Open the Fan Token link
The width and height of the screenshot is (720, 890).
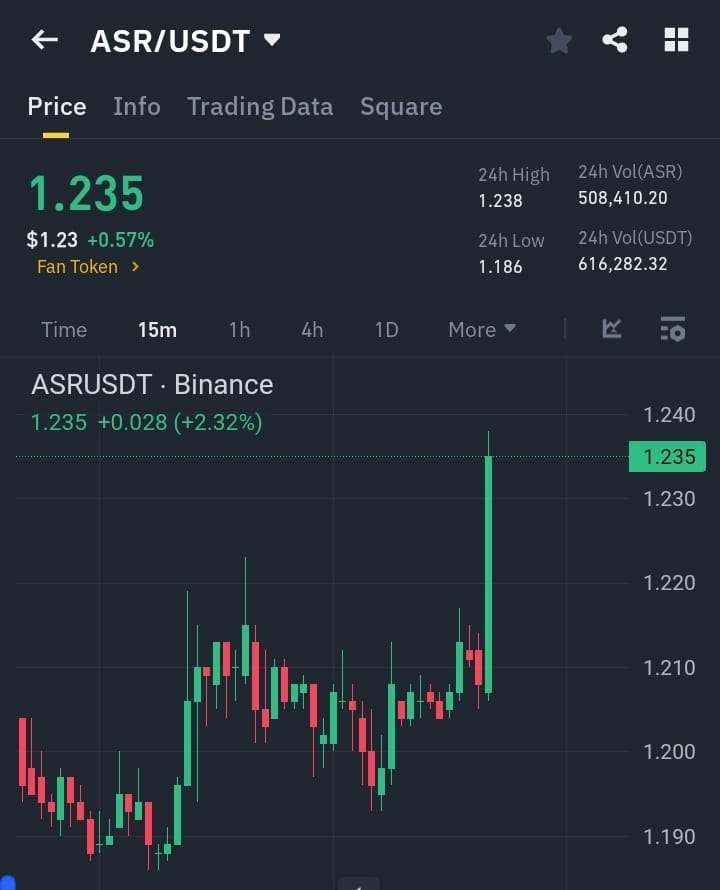(78, 267)
